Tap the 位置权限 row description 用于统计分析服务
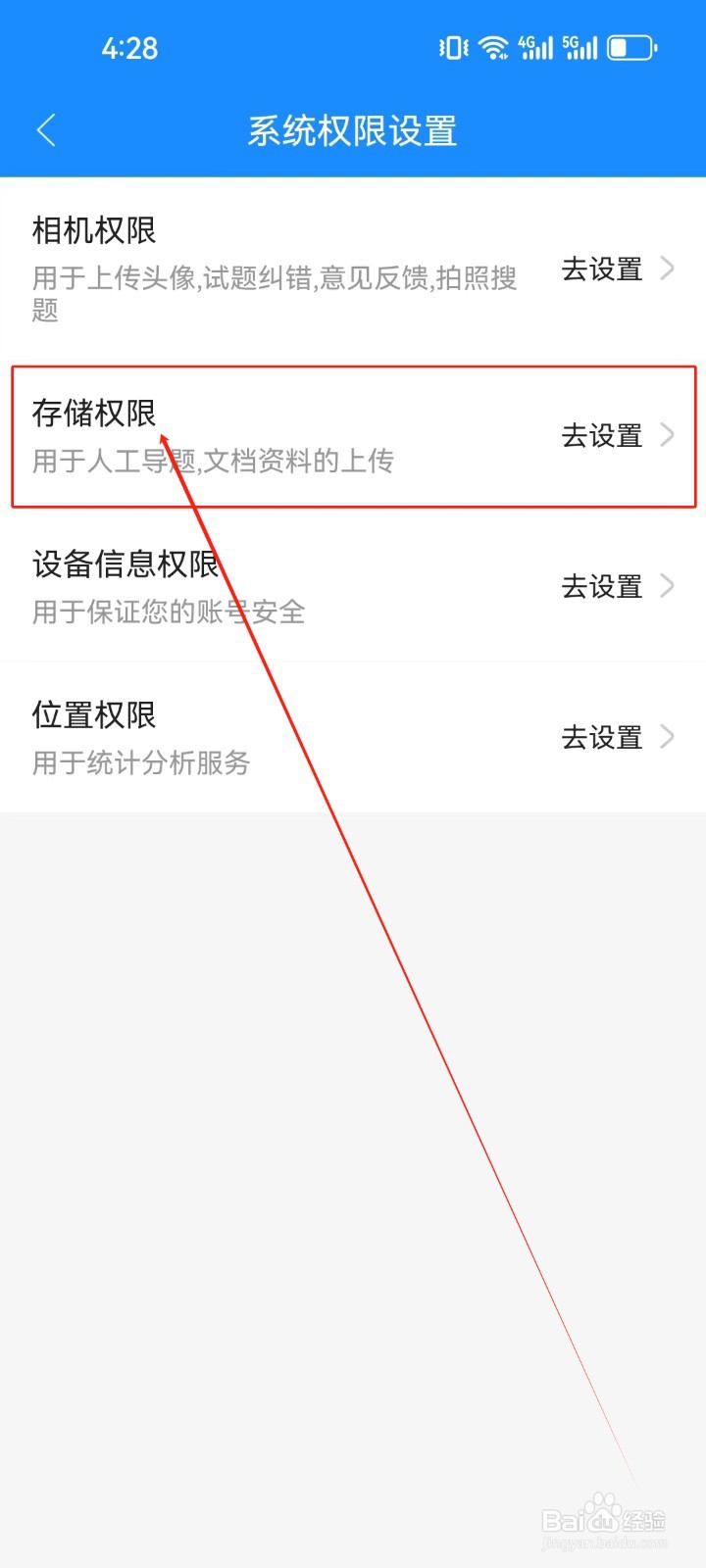The width and height of the screenshot is (706, 1568). pos(141,763)
